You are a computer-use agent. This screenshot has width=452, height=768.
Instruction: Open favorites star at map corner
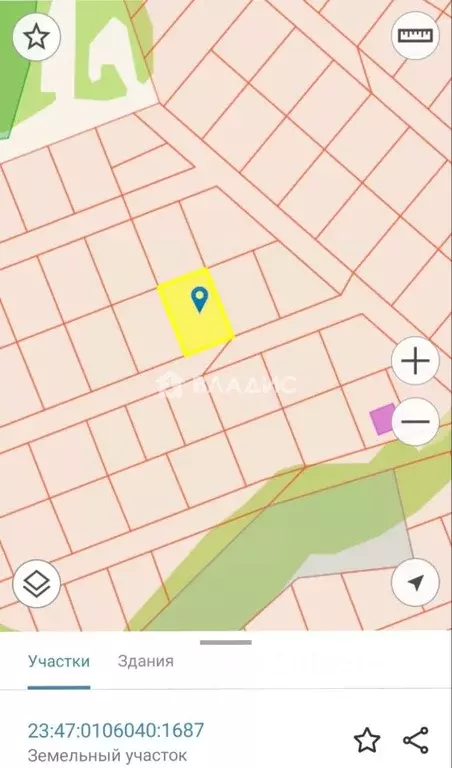click(36, 36)
